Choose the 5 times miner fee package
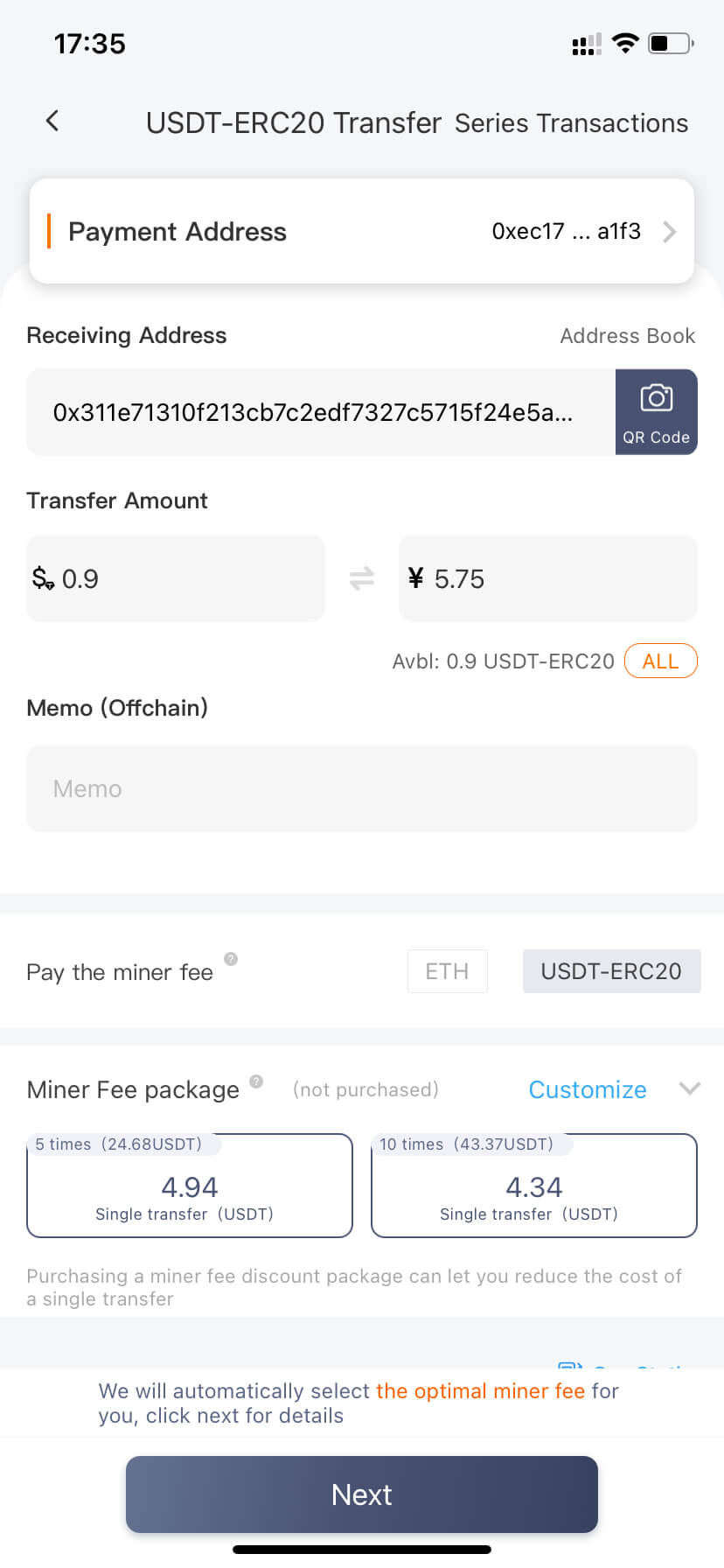Image resolution: width=724 pixels, height=1568 pixels. point(189,1186)
